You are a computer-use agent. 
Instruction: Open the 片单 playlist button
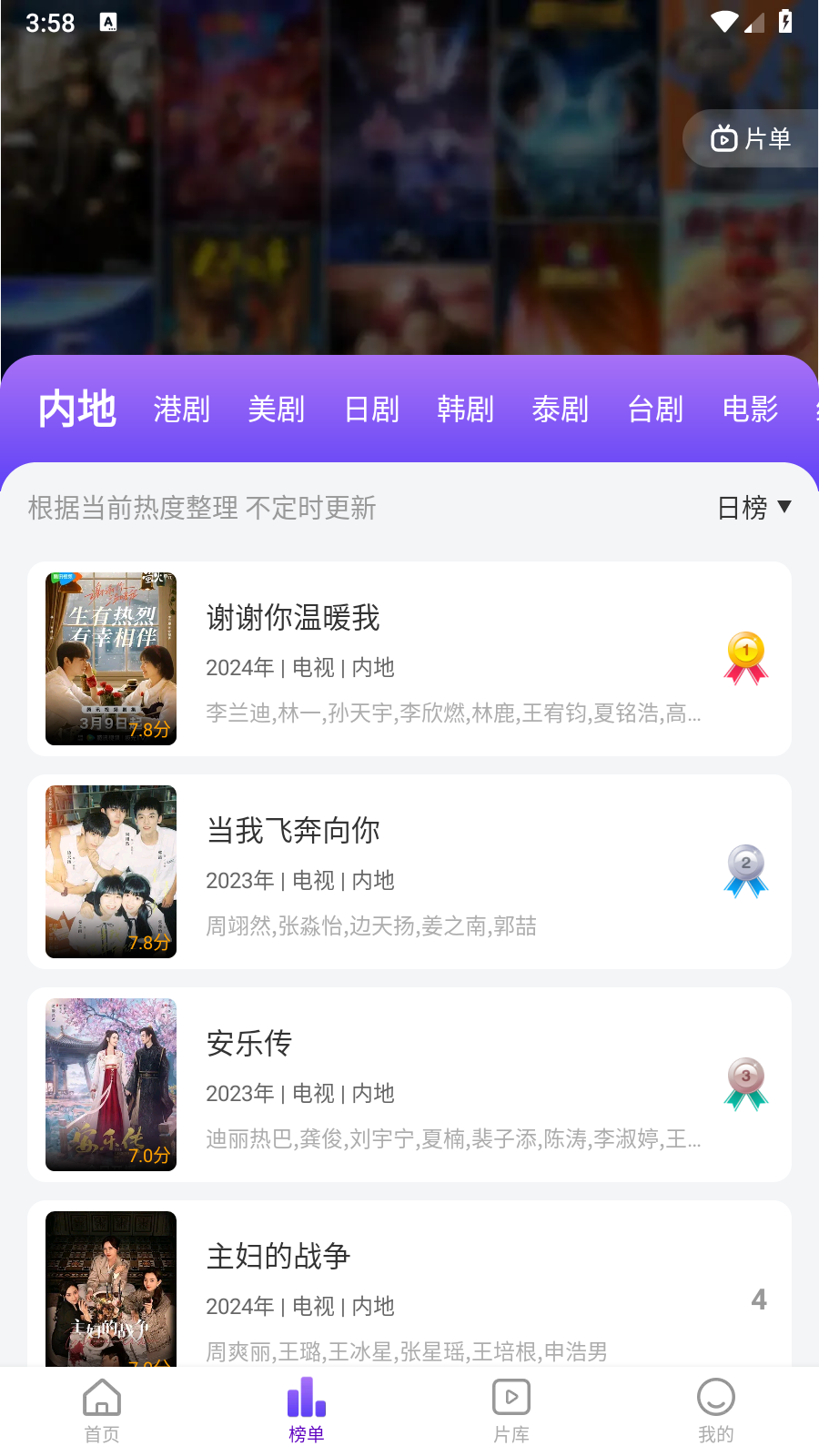pyautogui.click(x=751, y=138)
